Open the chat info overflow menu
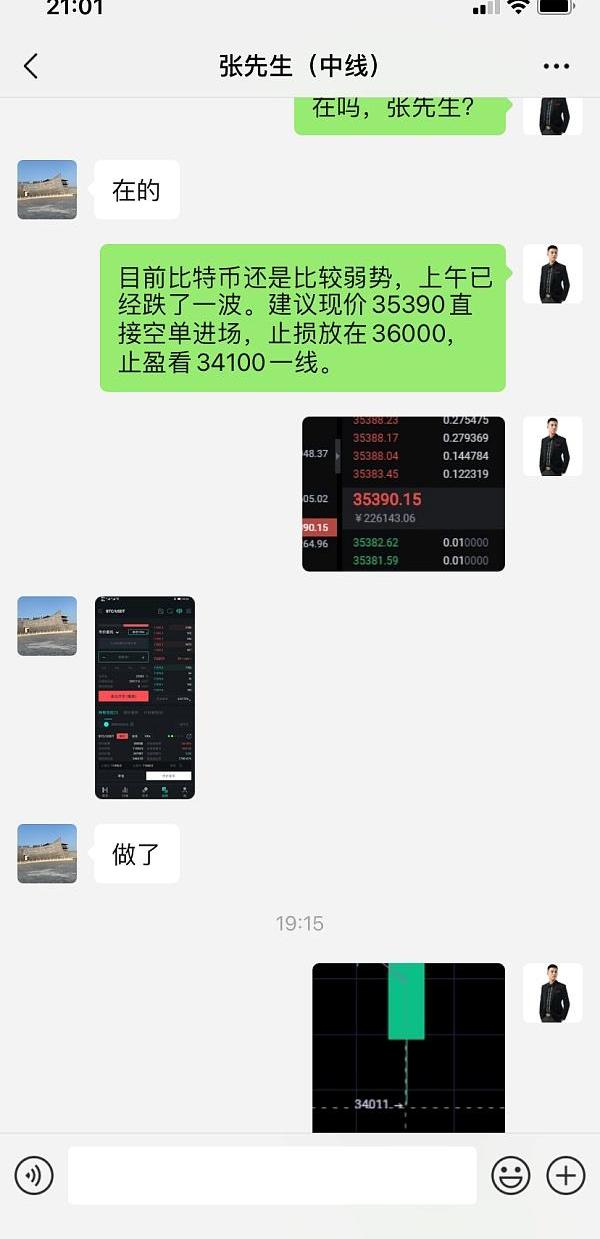This screenshot has width=600, height=1239. pos(556,67)
